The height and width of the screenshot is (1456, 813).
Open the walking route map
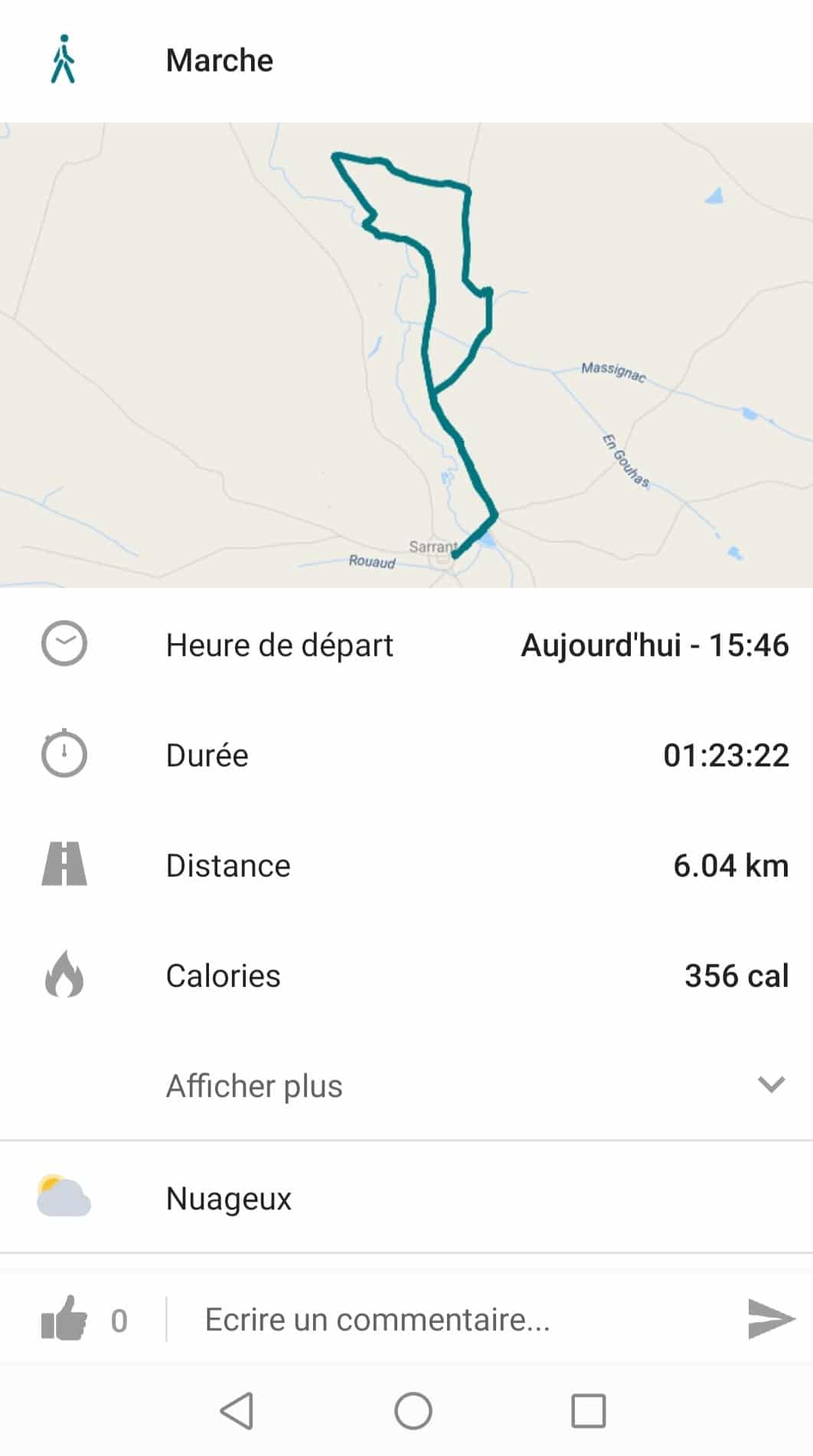point(406,354)
